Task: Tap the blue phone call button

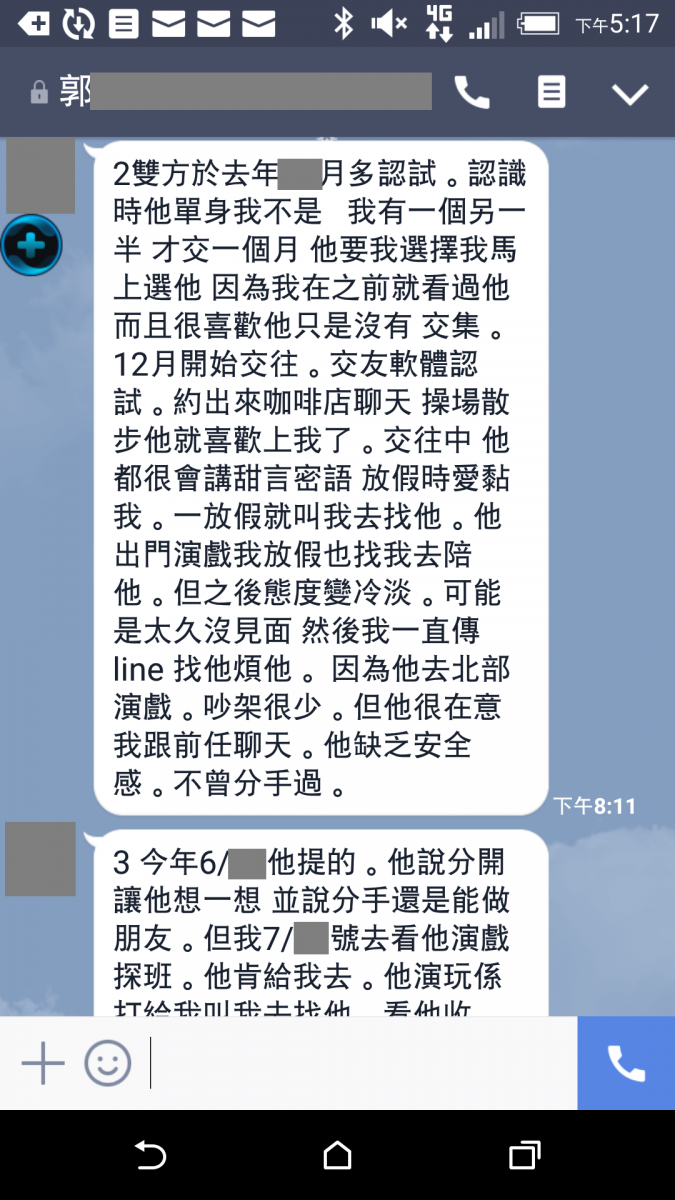Action: click(x=626, y=1063)
